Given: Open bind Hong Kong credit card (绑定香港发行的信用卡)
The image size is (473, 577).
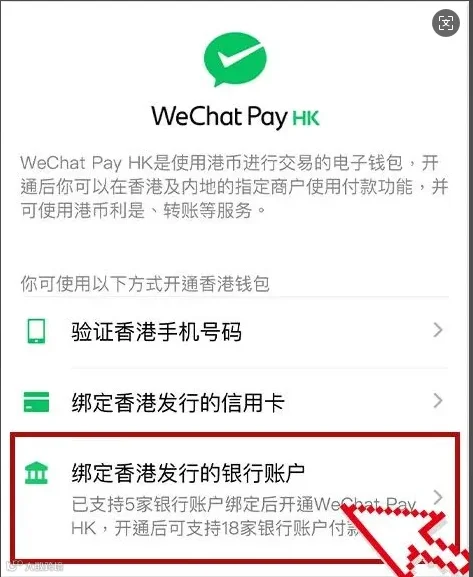Looking at the screenshot, I should (x=235, y=401).
